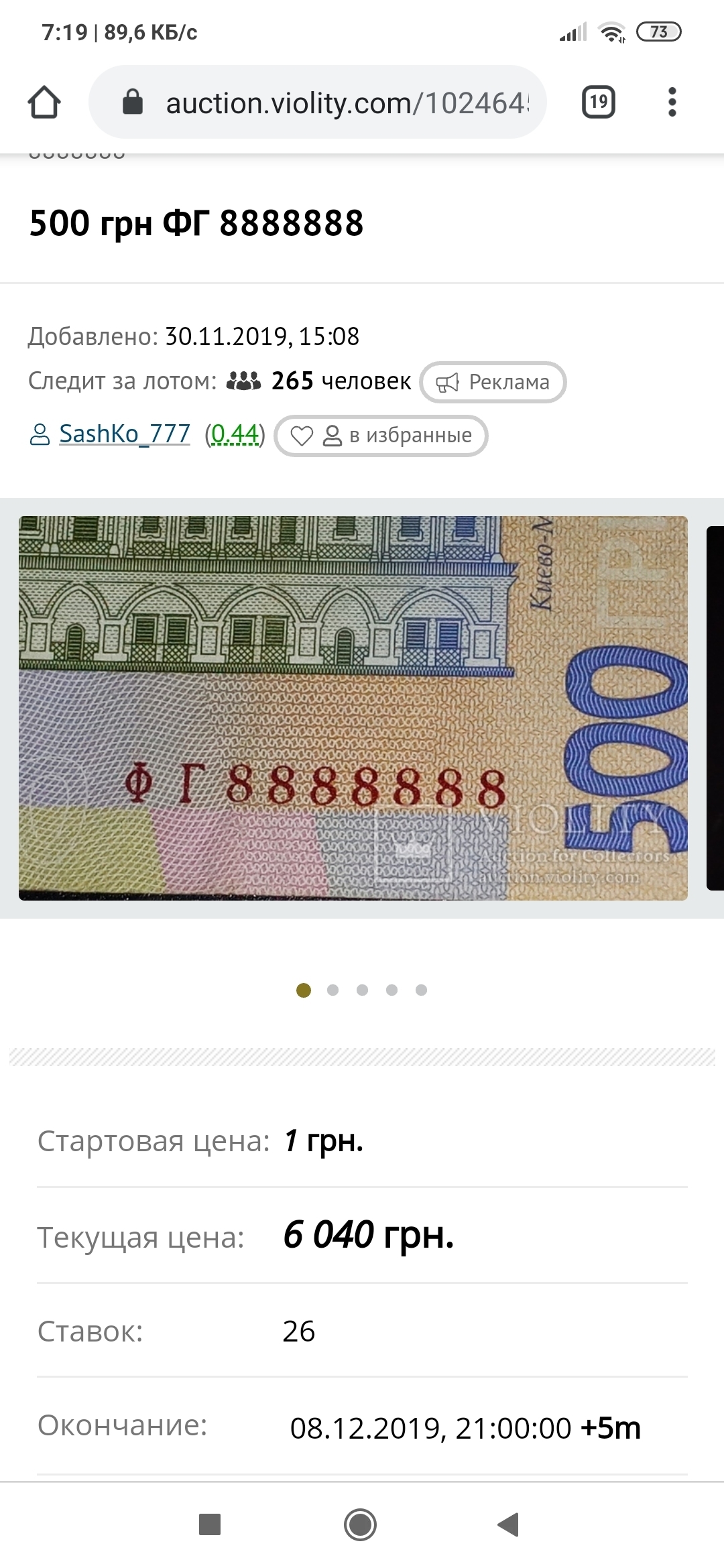724x1568 pixels.
Task: Select the fifth photo indicator dot
Action: point(421,990)
